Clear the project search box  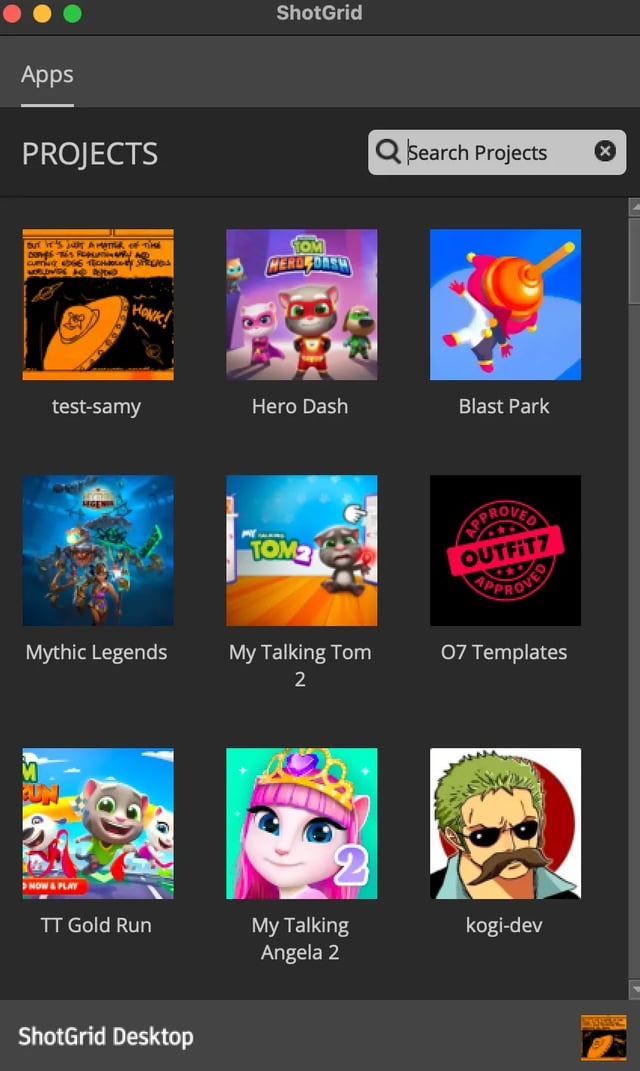tap(605, 151)
